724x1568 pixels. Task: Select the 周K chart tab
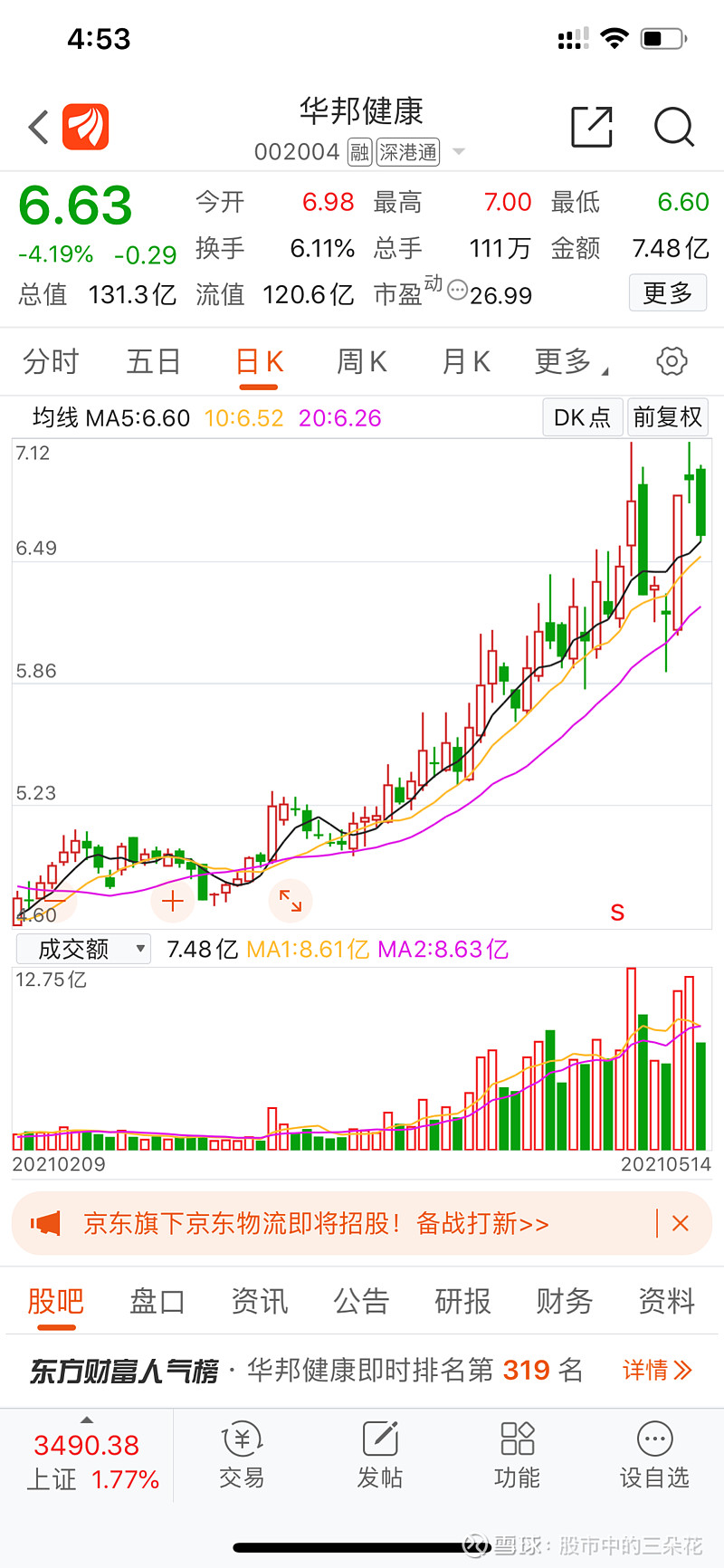click(x=361, y=362)
